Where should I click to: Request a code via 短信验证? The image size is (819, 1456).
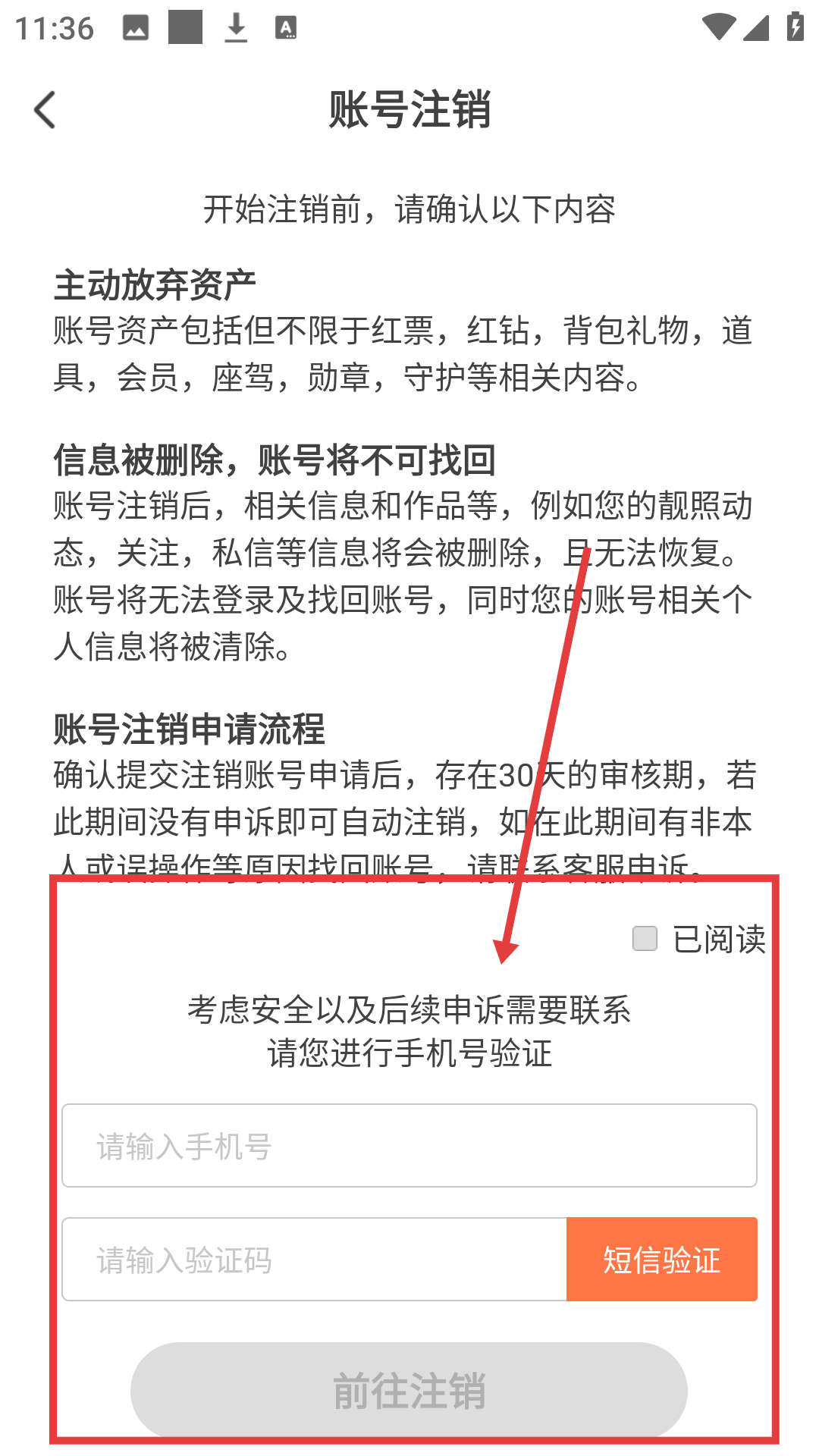click(661, 1260)
